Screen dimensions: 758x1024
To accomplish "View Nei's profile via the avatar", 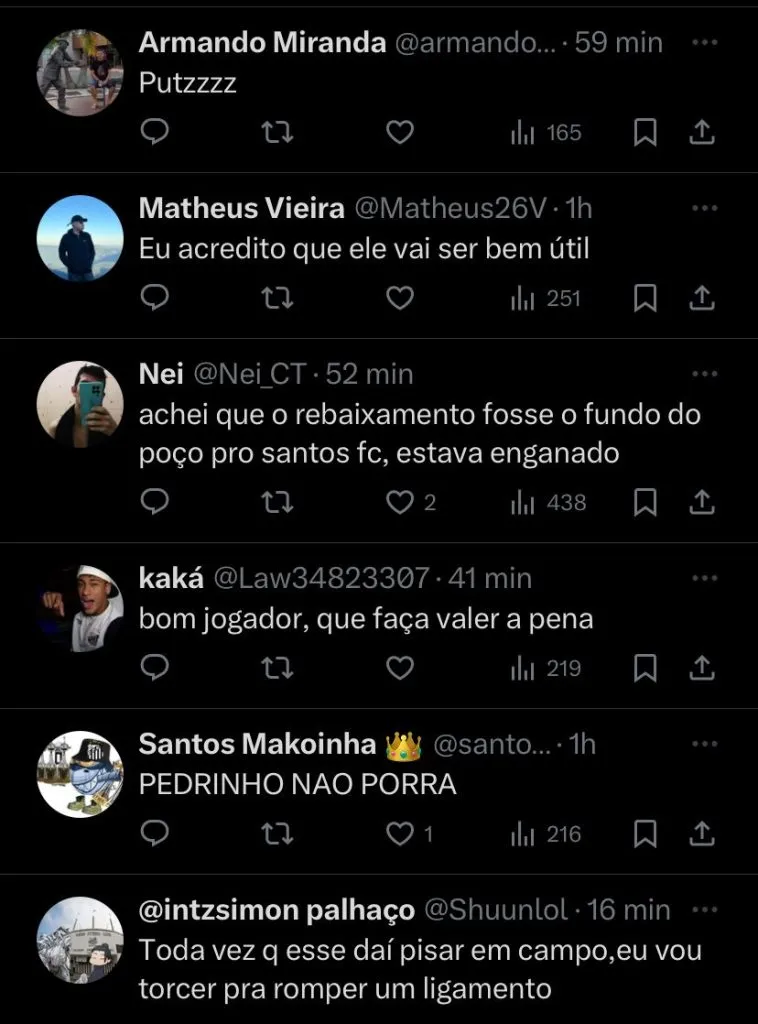I will click(80, 404).
